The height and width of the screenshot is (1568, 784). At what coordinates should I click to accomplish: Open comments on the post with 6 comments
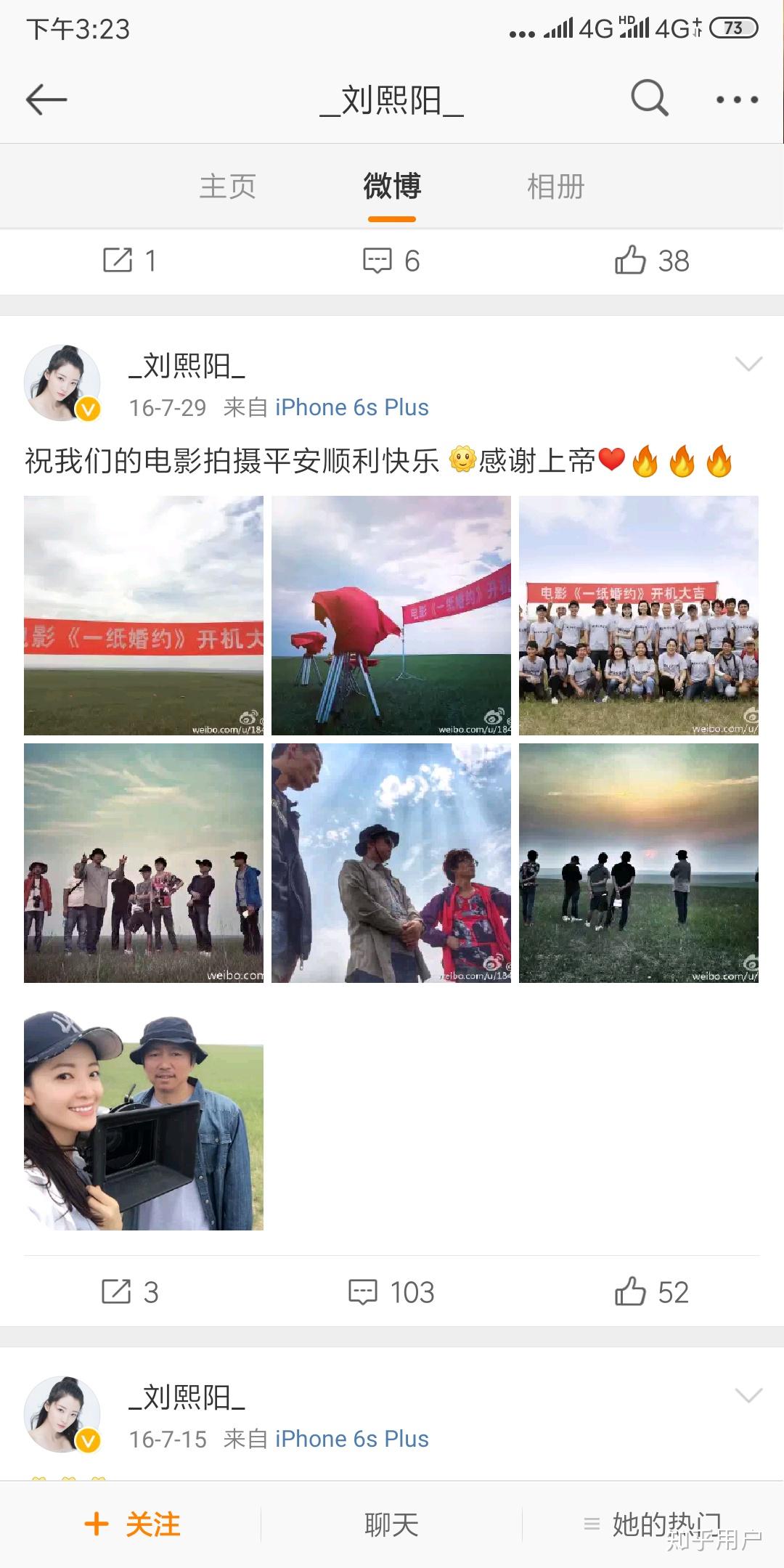coord(391,261)
